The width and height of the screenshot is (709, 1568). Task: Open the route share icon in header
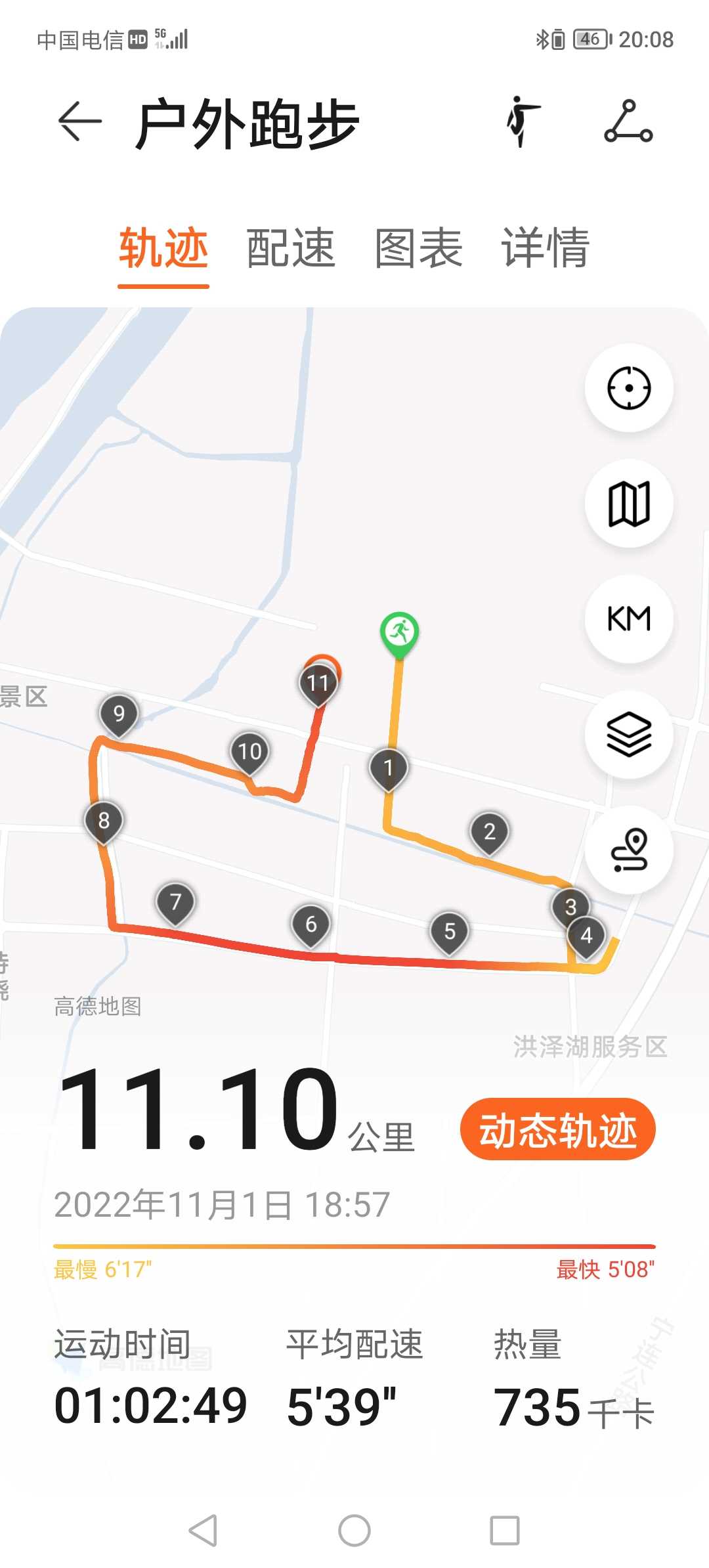(628, 121)
